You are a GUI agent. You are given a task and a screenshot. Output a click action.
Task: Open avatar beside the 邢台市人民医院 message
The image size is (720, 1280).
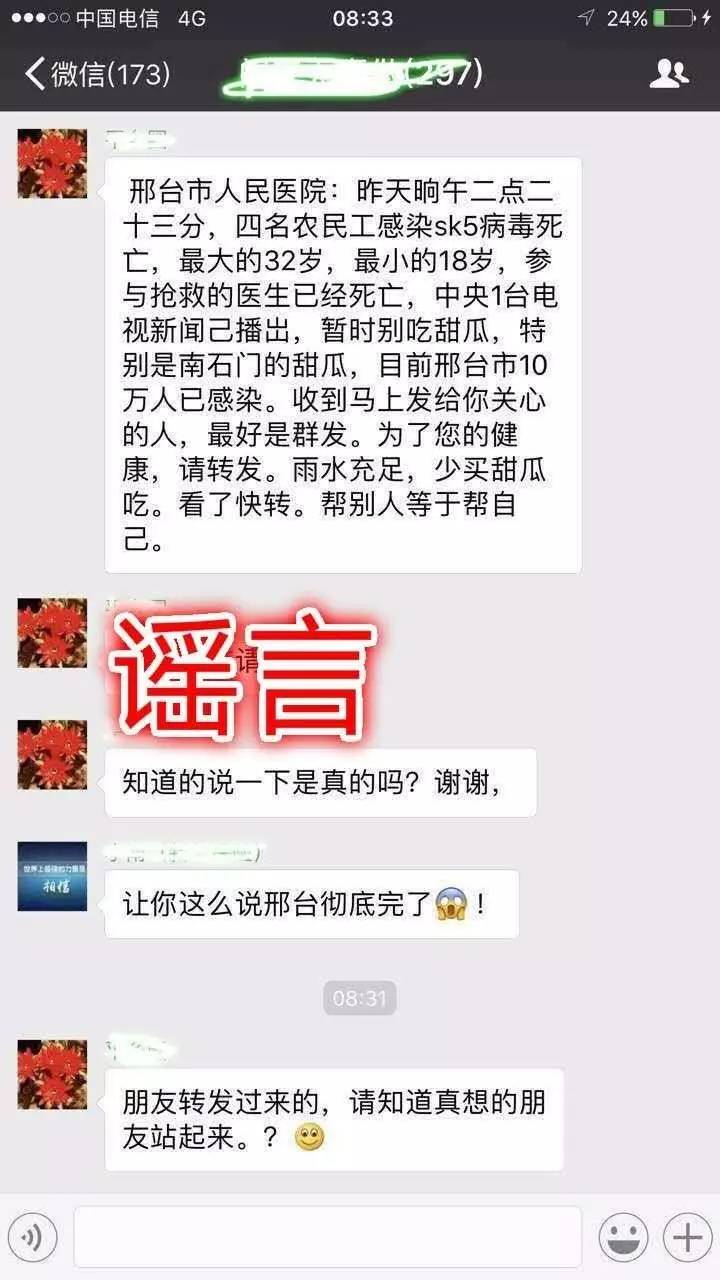(x=52, y=163)
